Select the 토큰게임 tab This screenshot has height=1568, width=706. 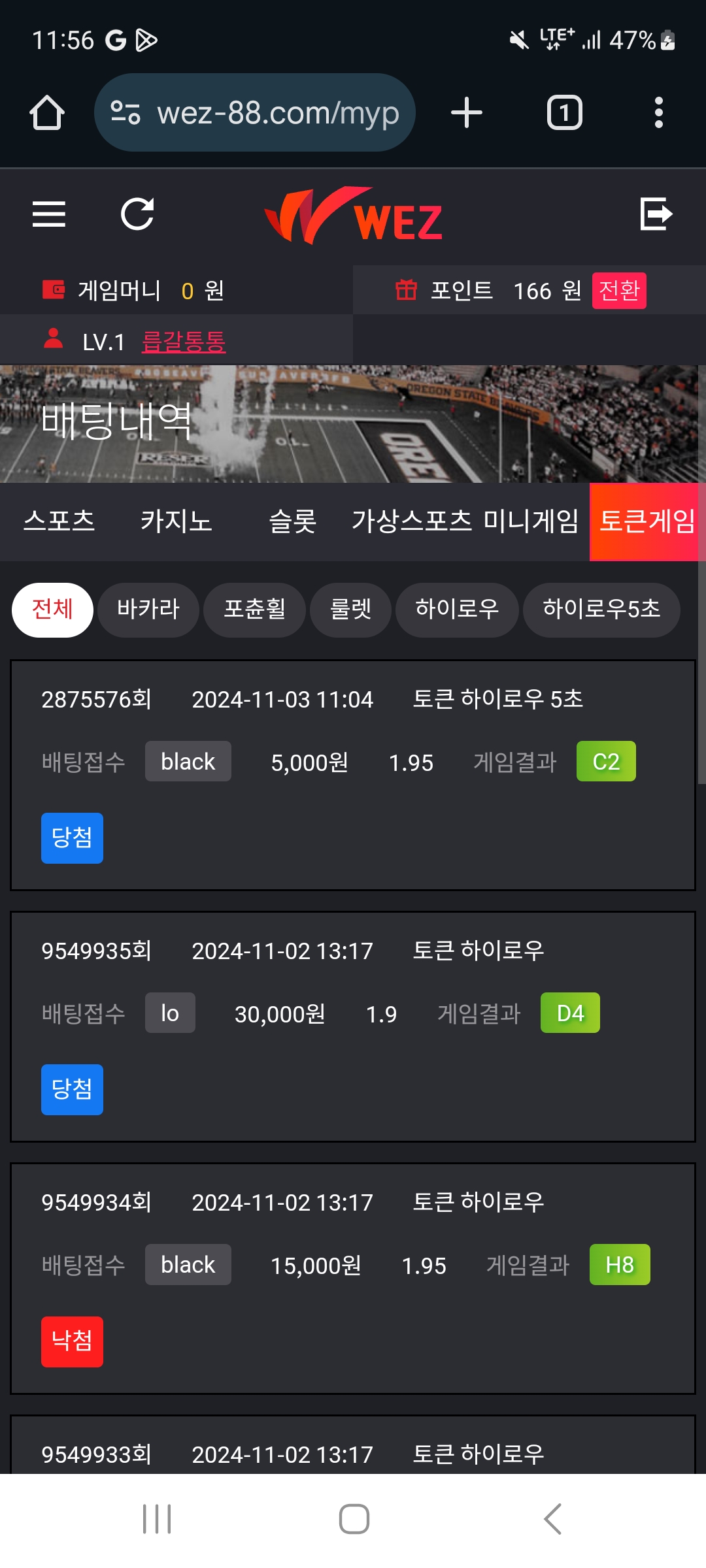point(647,521)
